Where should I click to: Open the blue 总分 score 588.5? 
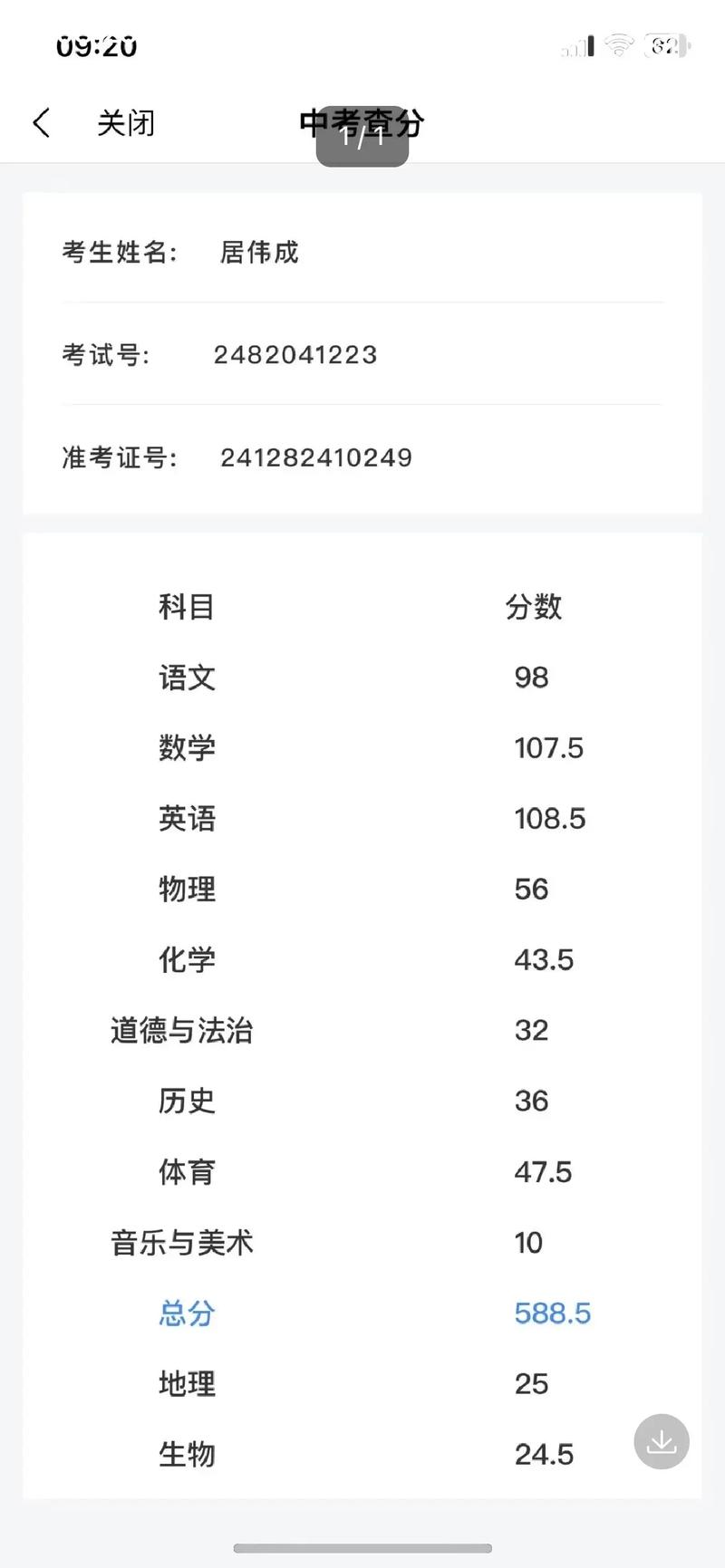click(552, 1313)
